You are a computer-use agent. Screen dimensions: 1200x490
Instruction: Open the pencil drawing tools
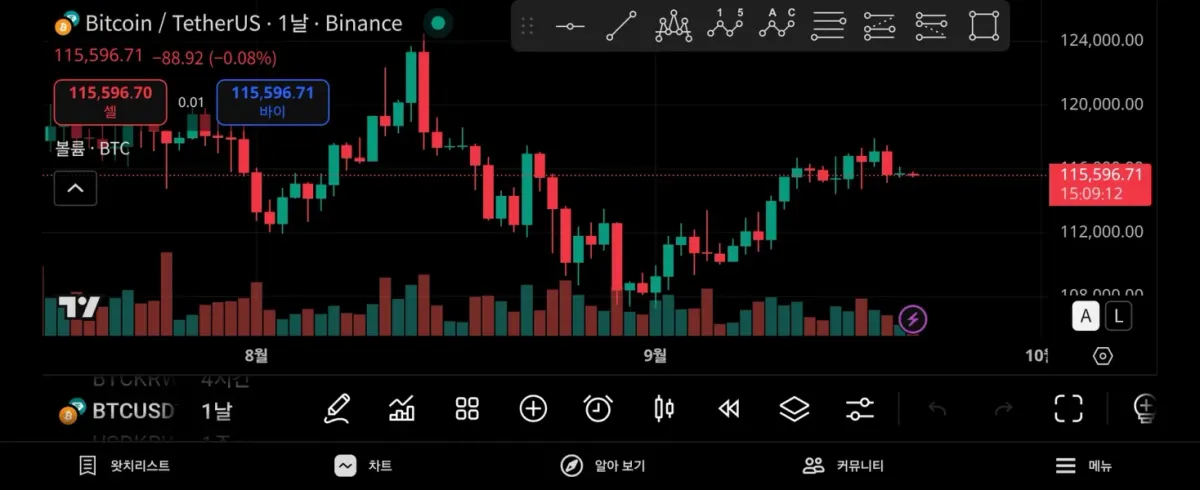338,408
